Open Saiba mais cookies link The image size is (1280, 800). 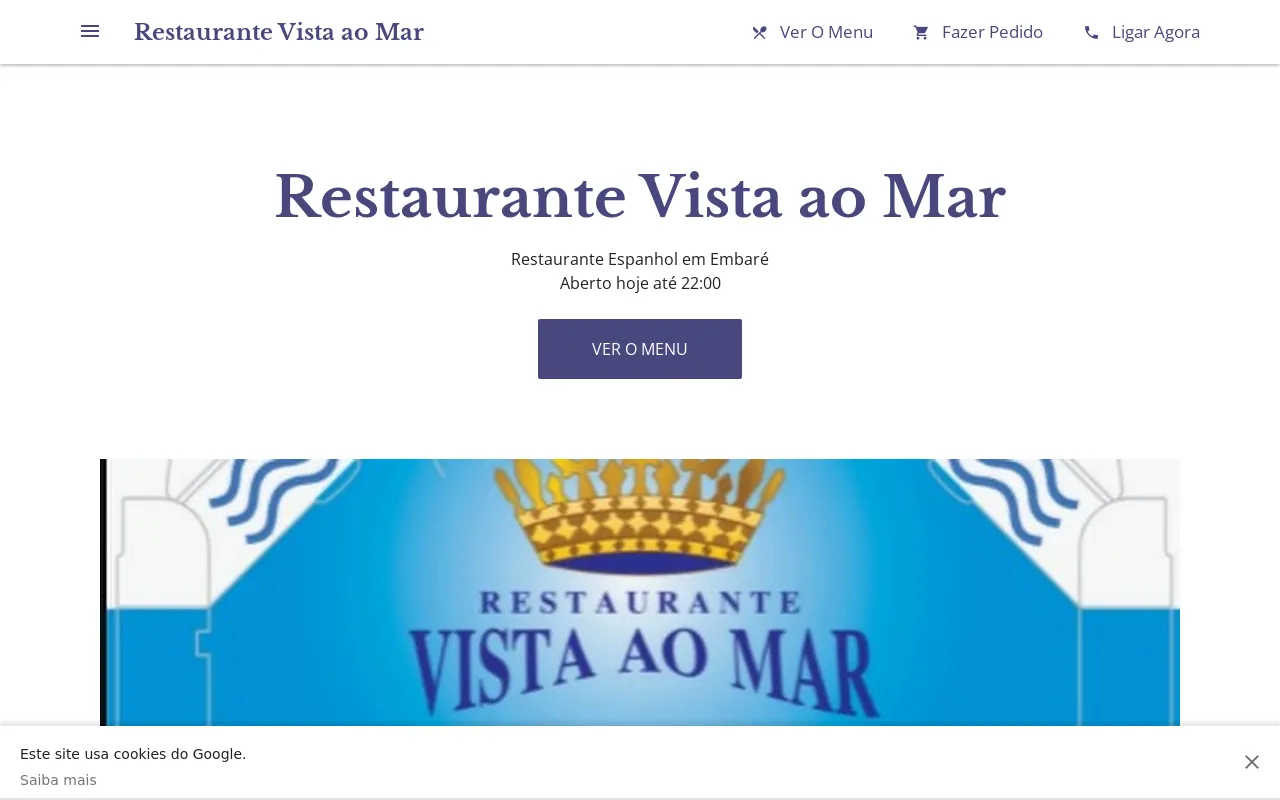pos(58,780)
